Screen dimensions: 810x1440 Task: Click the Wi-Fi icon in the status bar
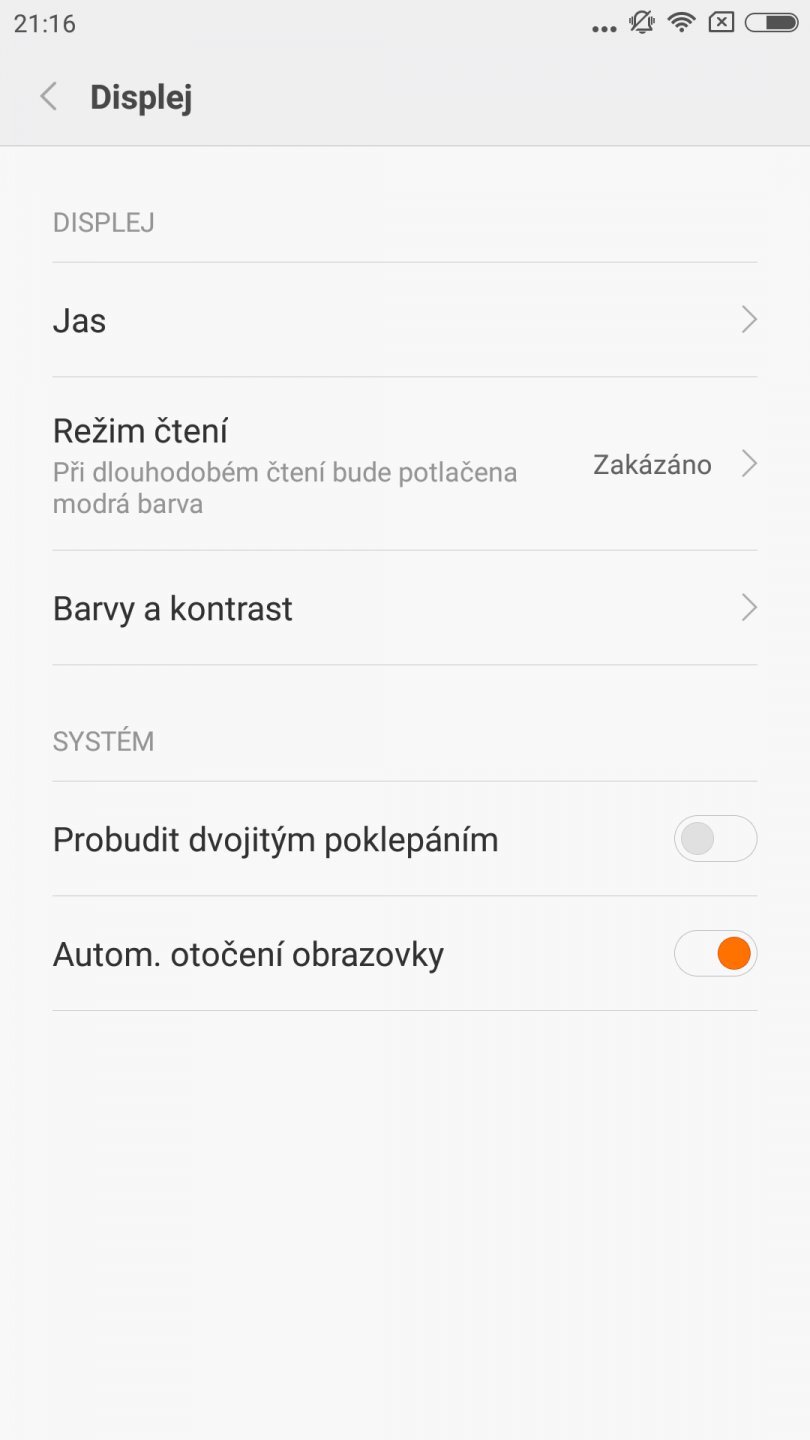pos(681,22)
